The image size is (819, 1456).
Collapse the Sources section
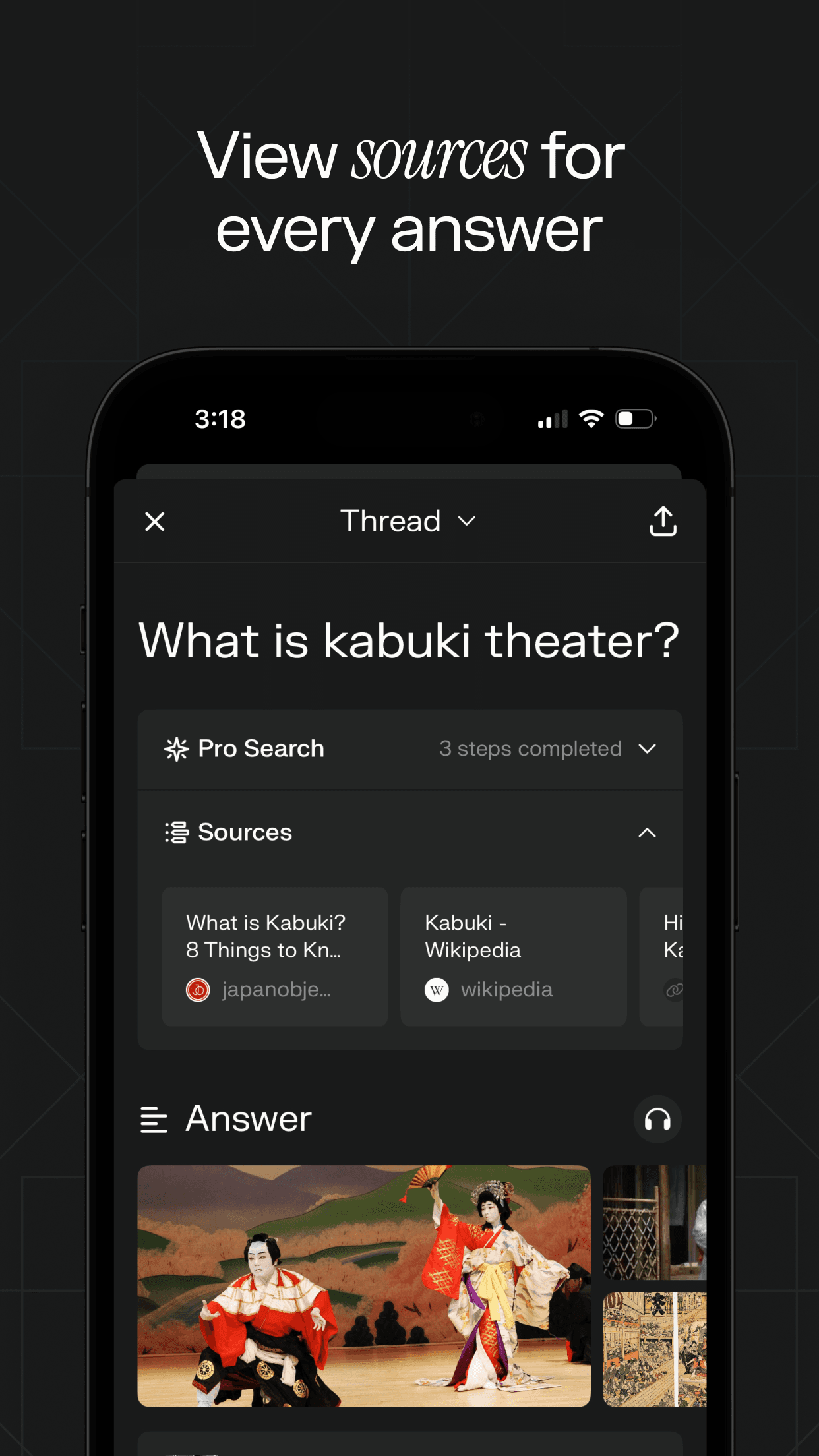pyautogui.click(x=648, y=833)
